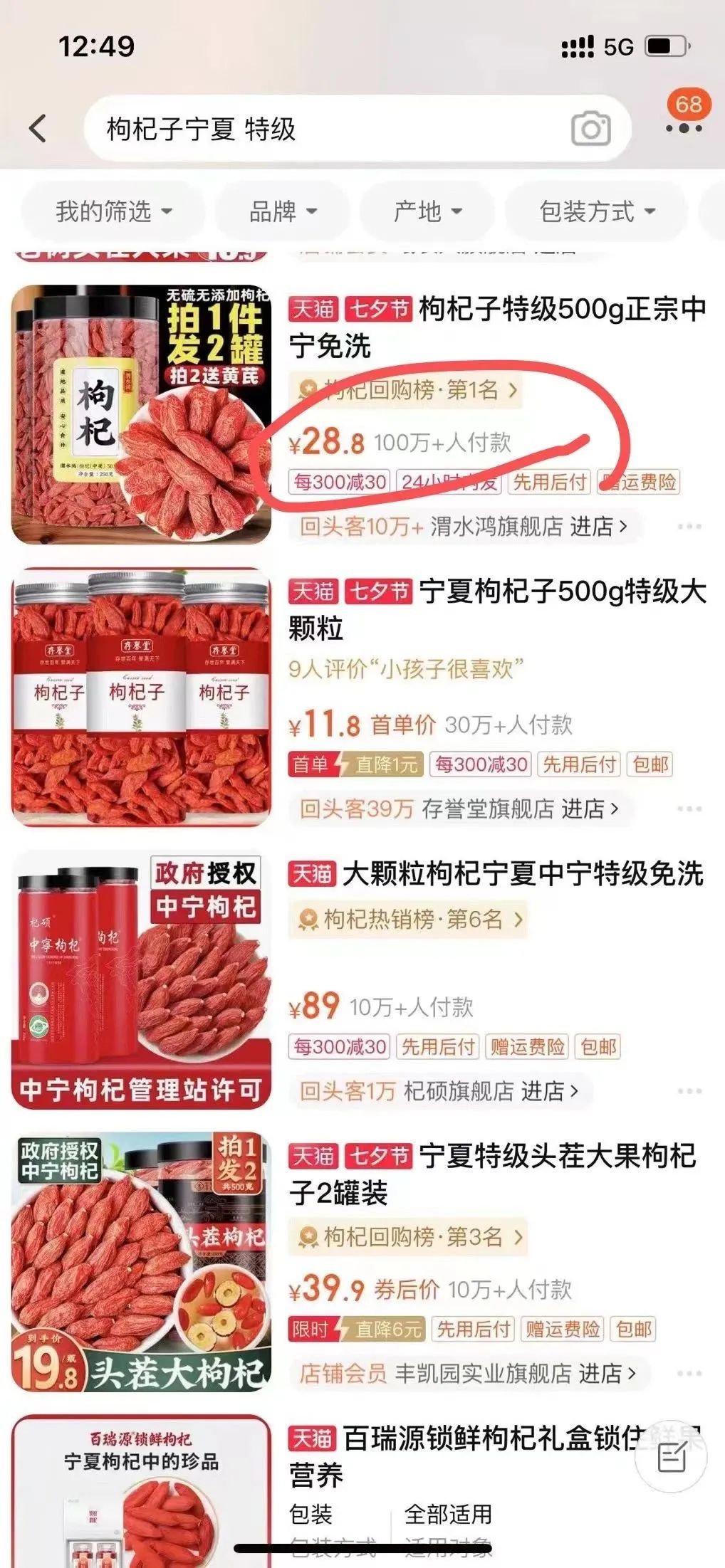The width and height of the screenshot is (725, 1568).
Task: Expand the 产地 filter dropdown
Action: click(427, 211)
